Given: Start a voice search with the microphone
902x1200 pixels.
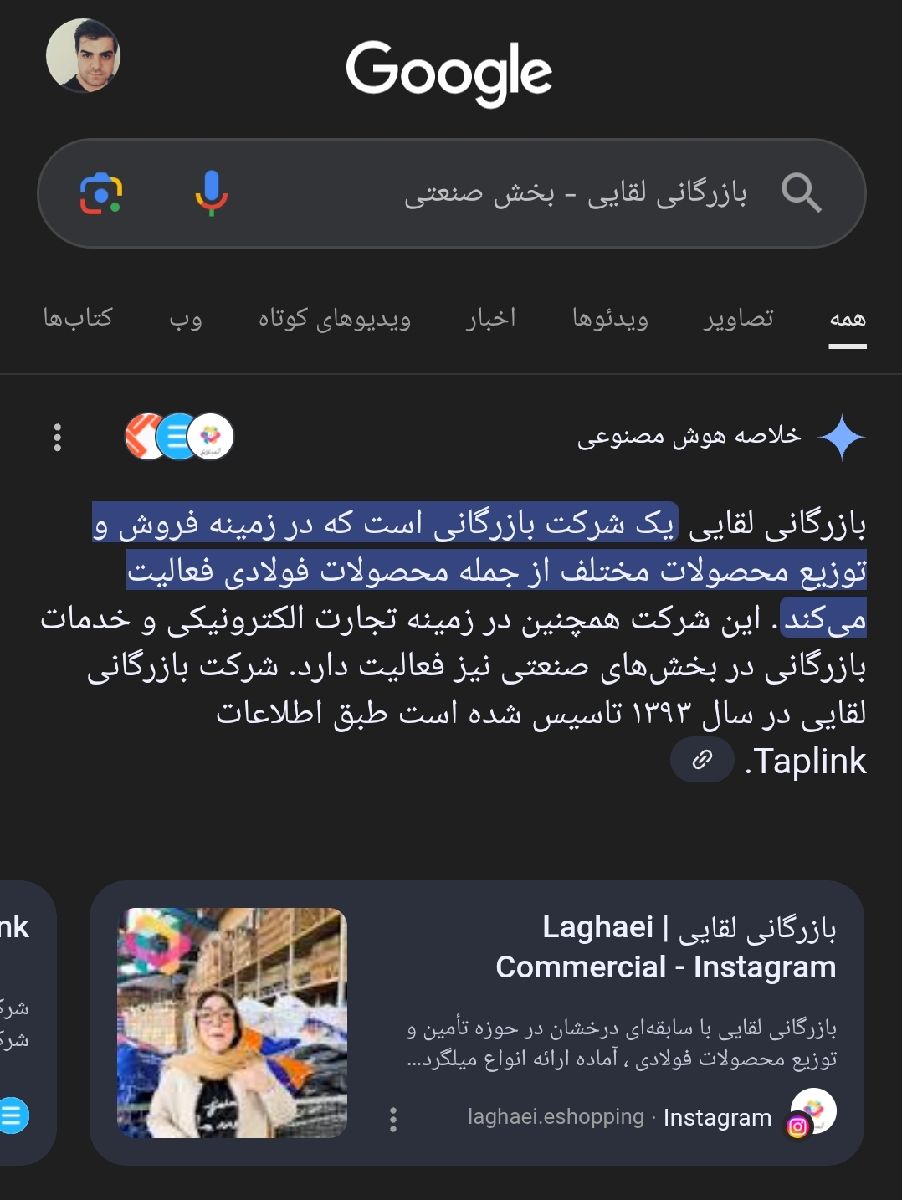Looking at the screenshot, I should (x=211, y=193).
